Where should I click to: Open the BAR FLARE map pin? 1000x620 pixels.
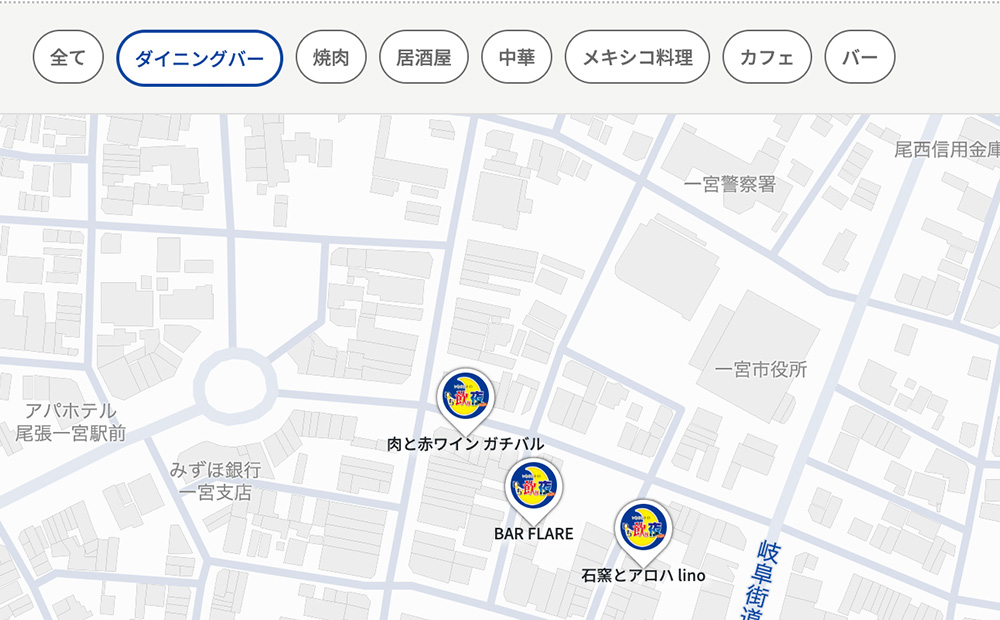534,488
